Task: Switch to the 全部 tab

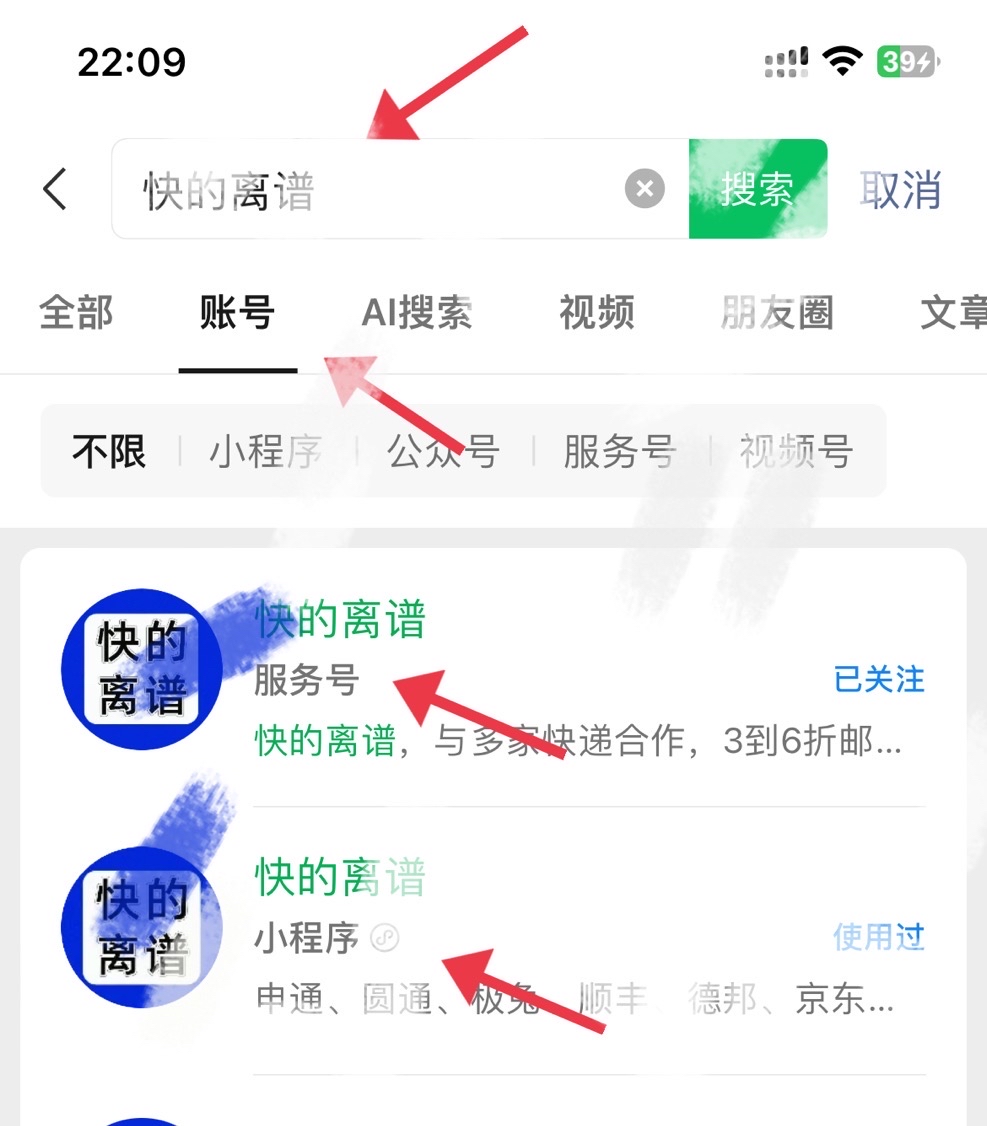Action: click(x=76, y=313)
